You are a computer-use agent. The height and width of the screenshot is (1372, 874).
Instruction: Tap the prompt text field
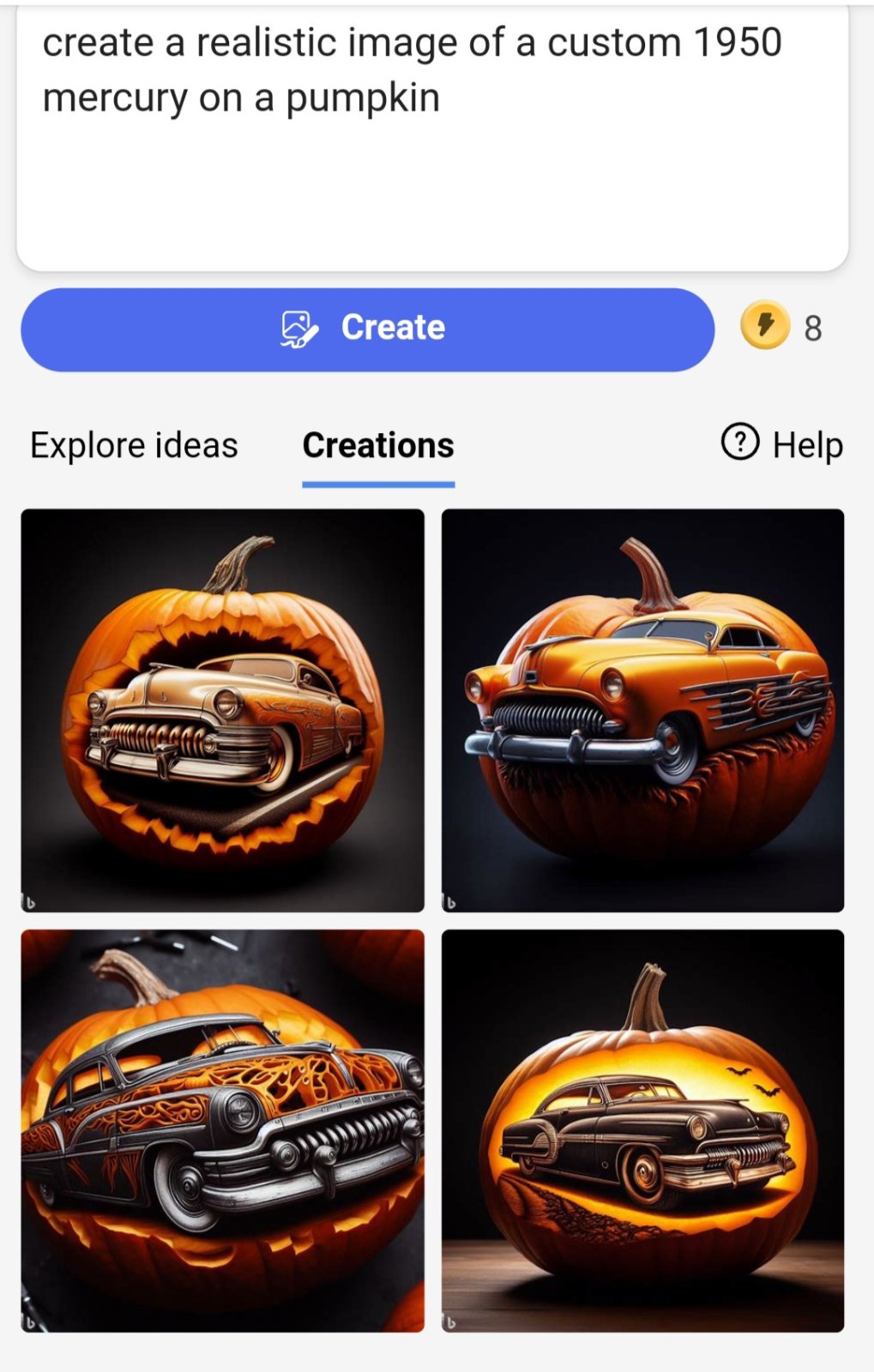[x=432, y=137]
